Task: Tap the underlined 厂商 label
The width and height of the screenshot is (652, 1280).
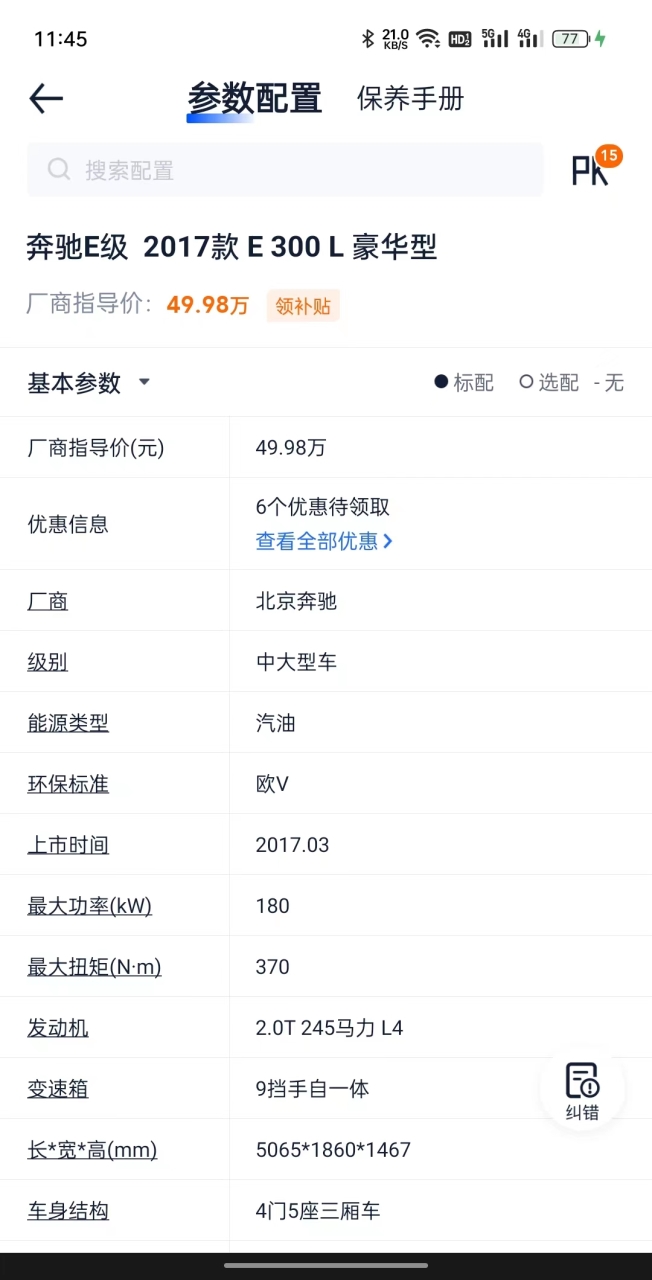Action: (x=48, y=601)
